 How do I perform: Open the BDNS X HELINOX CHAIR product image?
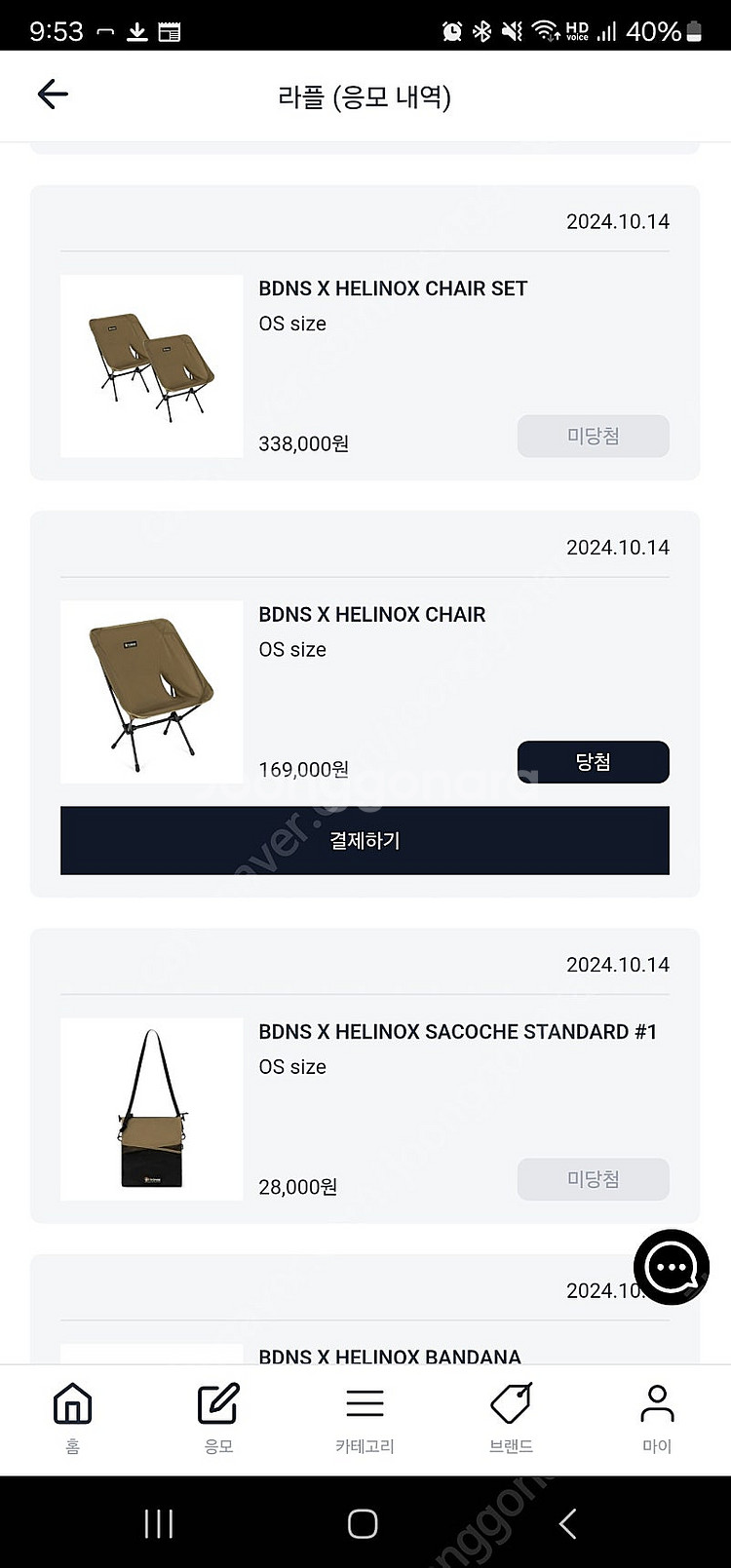151,692
